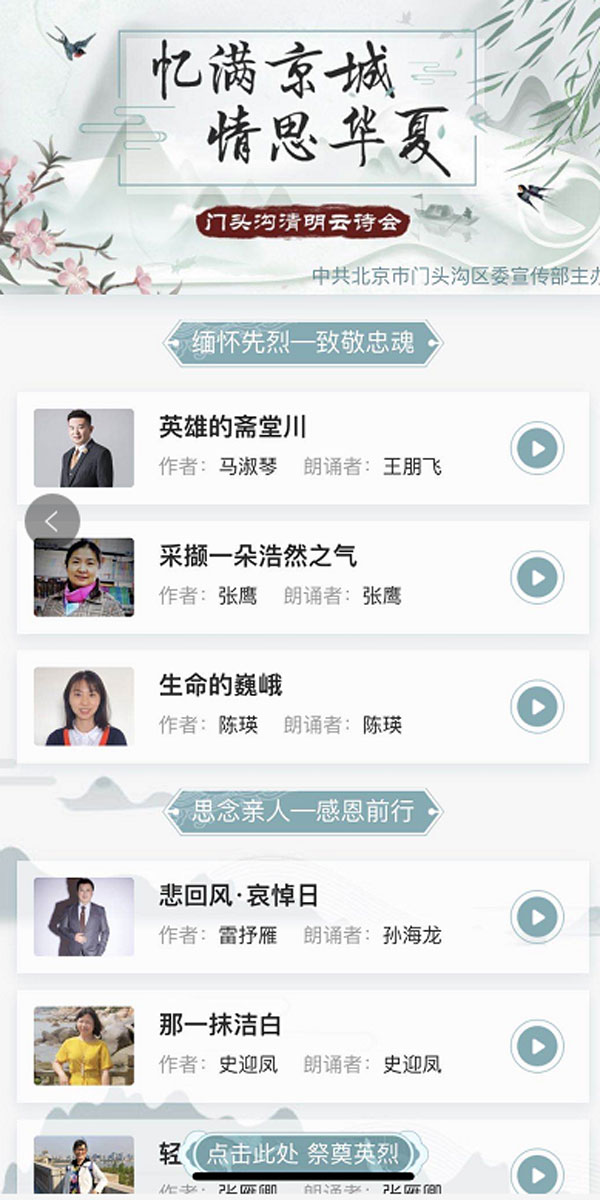The image size is (600, 1200).
Task: Tap 点击此处 祭奠英烈 button
Action: [302, 1153]
